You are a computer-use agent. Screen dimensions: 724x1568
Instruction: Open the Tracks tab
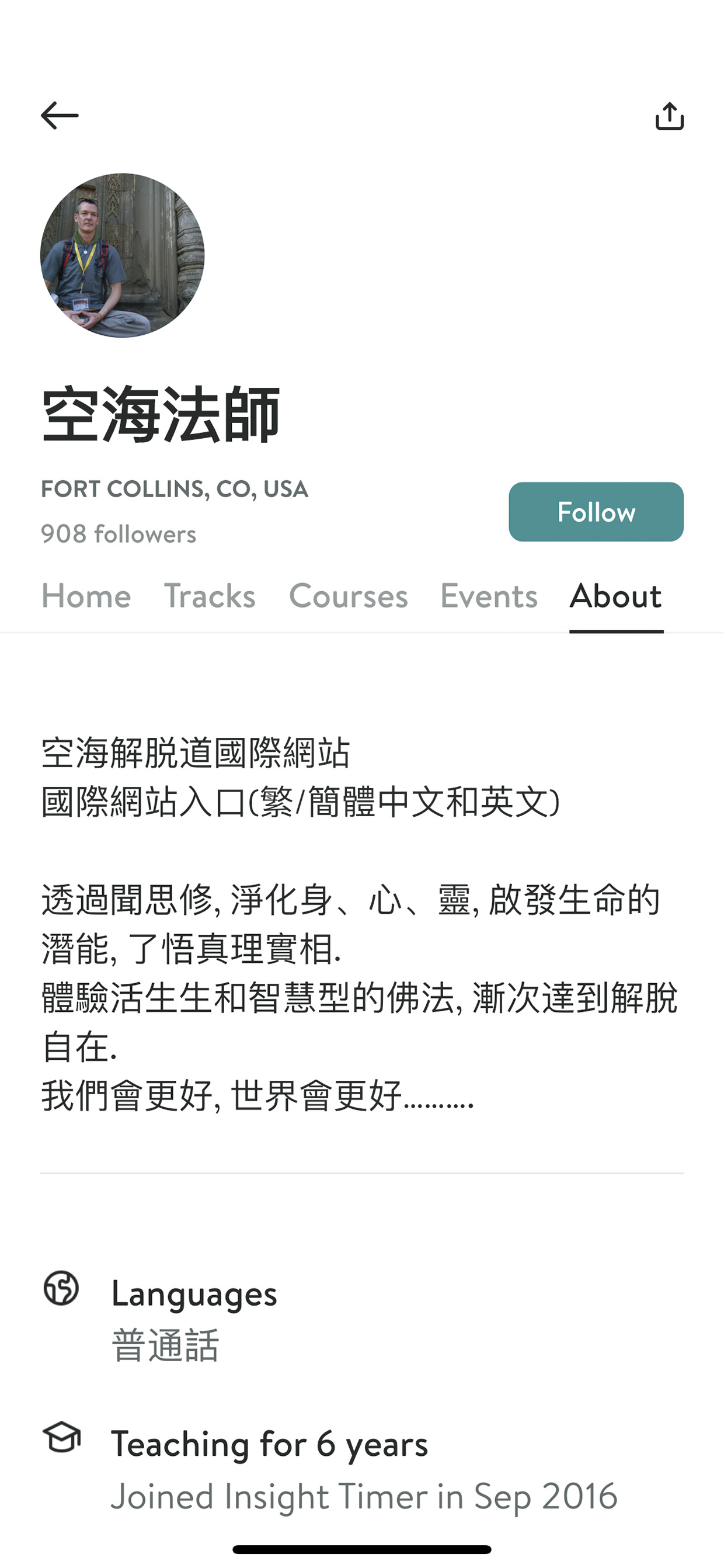click(x=209, y=595)
